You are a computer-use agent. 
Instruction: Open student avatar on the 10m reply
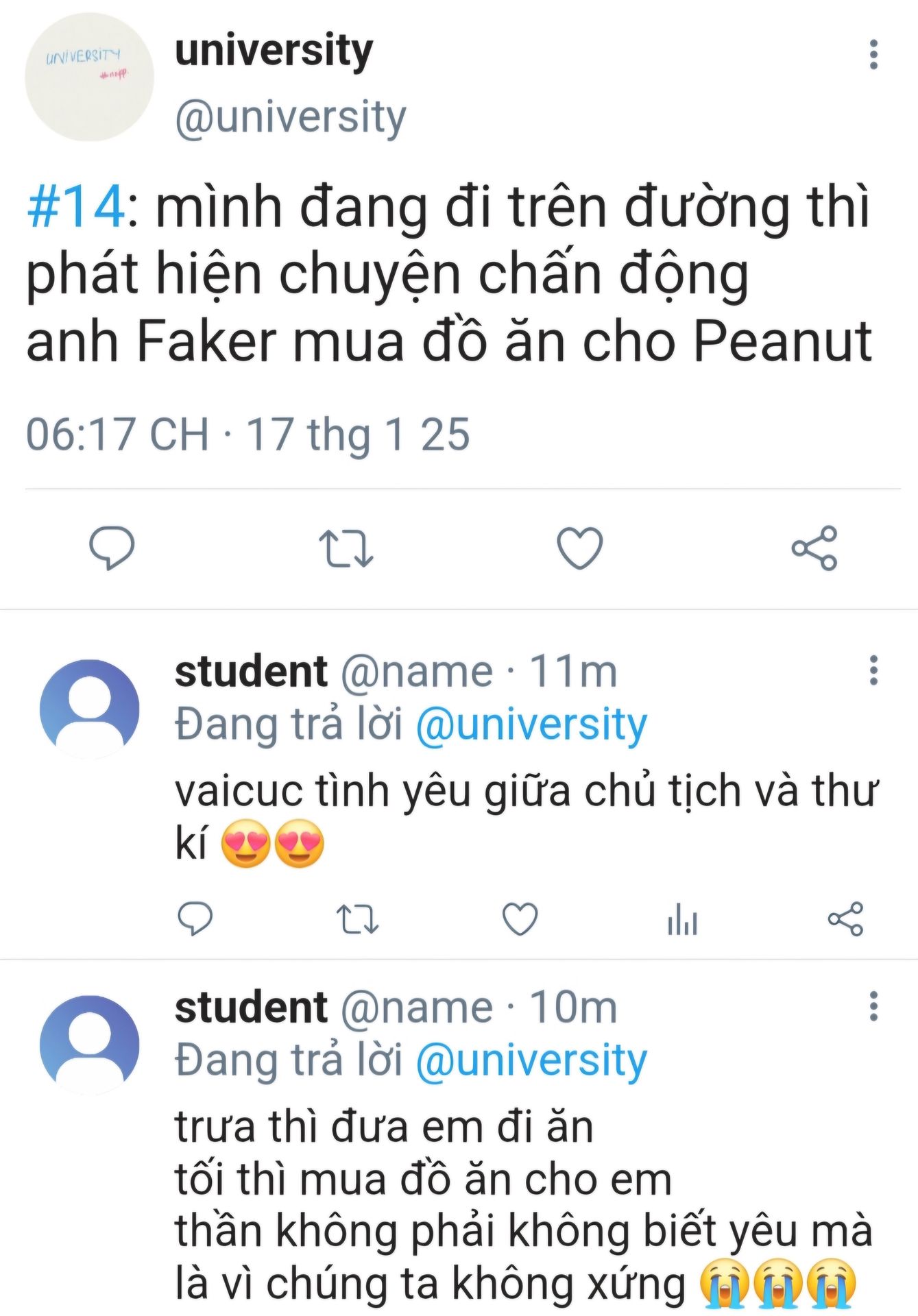pos(89,1045)
